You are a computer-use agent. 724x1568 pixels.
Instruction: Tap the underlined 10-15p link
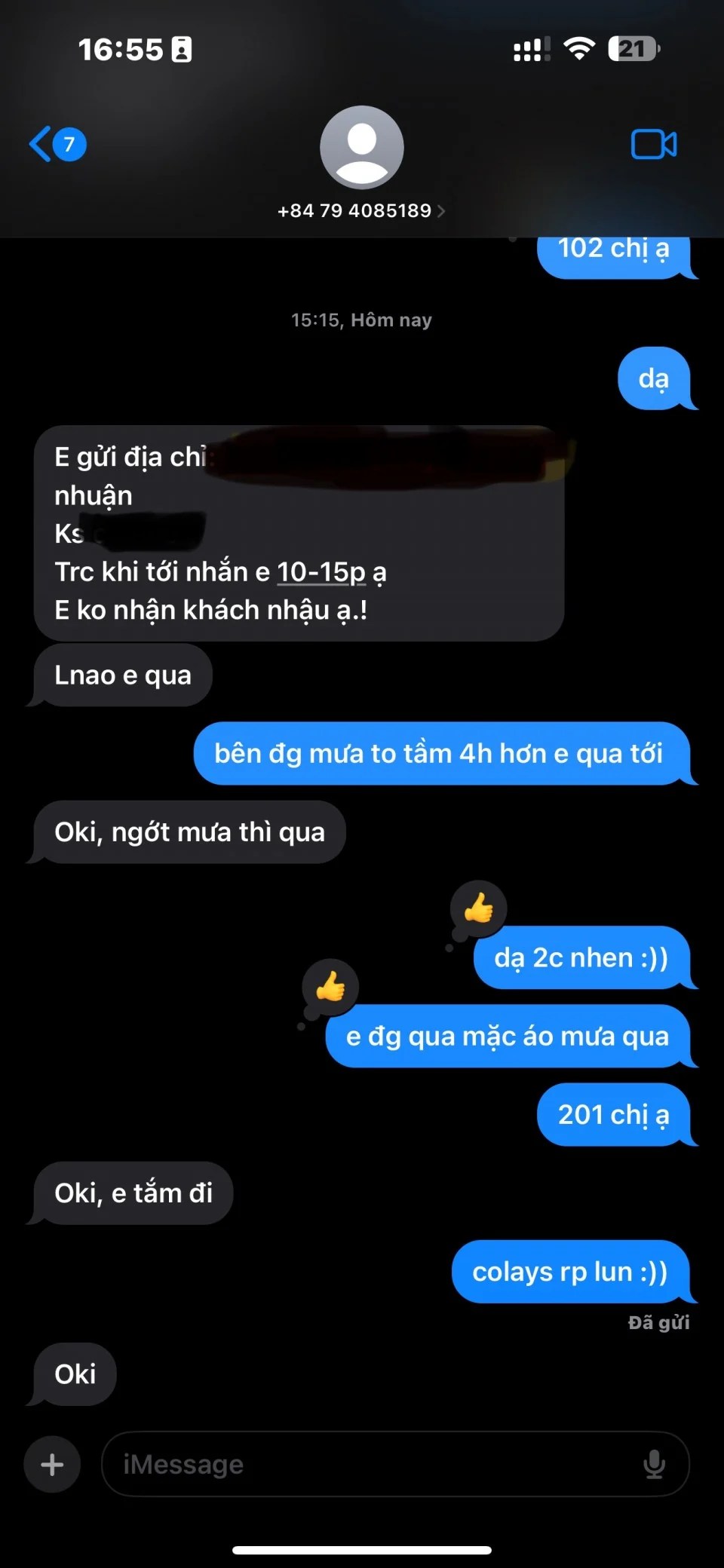click(x=321, y=572)
